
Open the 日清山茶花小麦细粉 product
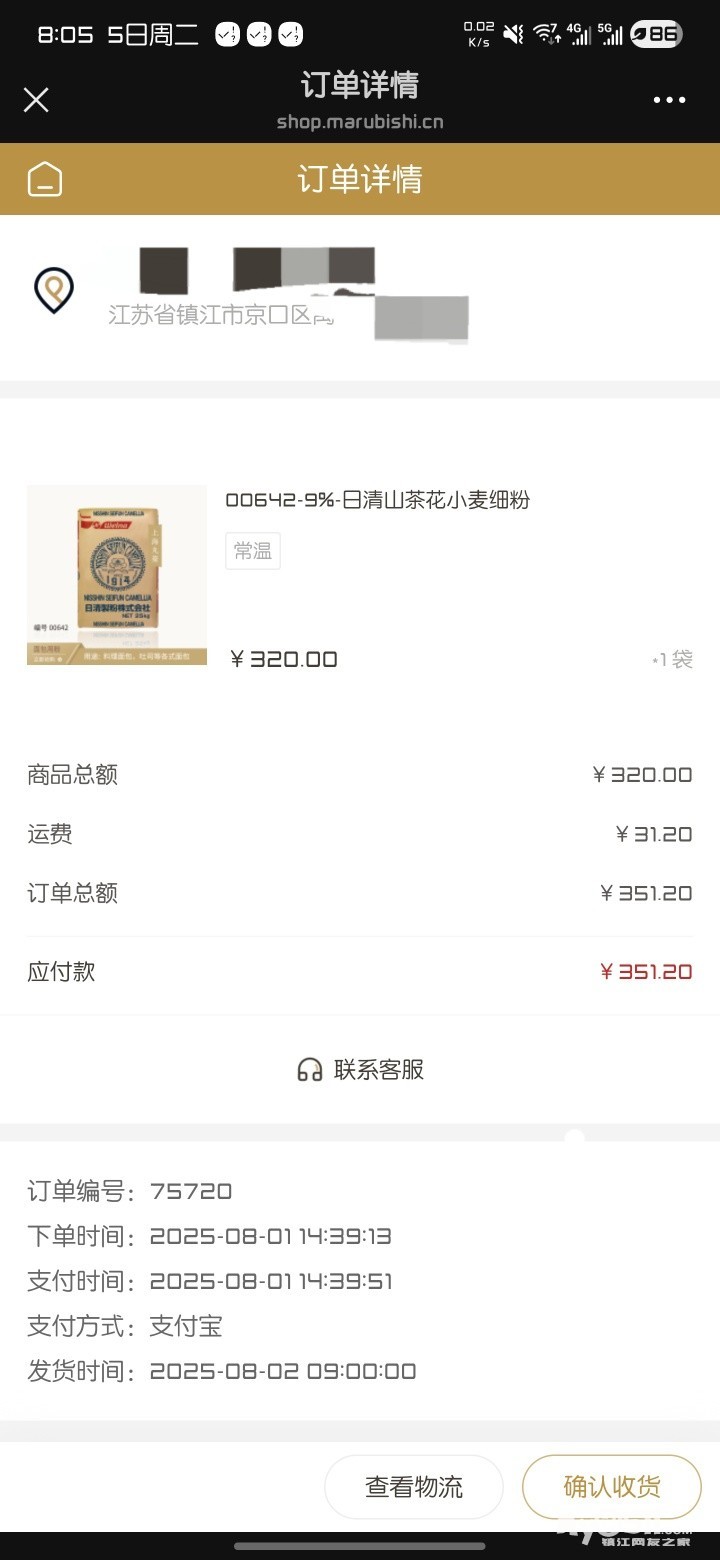click(x=377, y=500)
